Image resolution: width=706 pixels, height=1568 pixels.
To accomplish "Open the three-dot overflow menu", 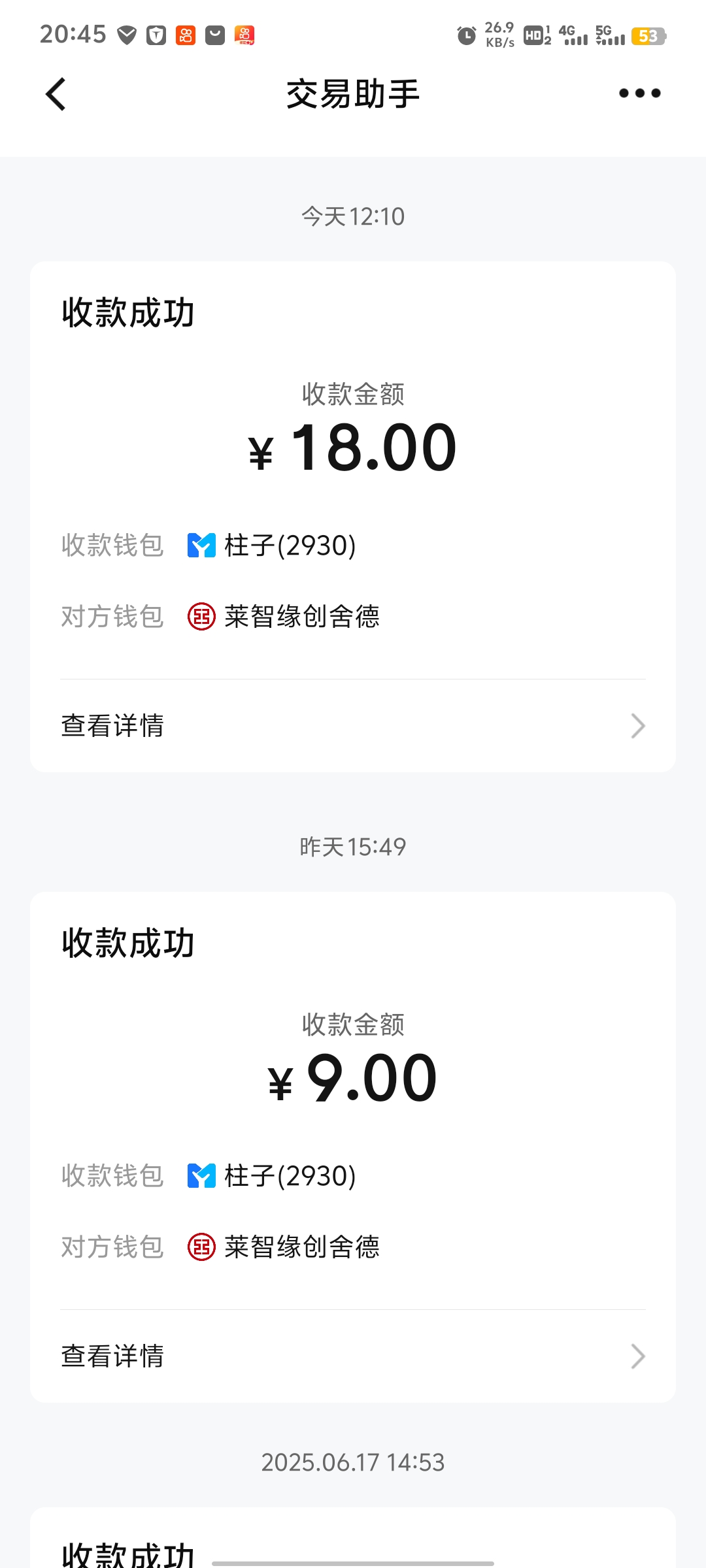I will [639, 93].
